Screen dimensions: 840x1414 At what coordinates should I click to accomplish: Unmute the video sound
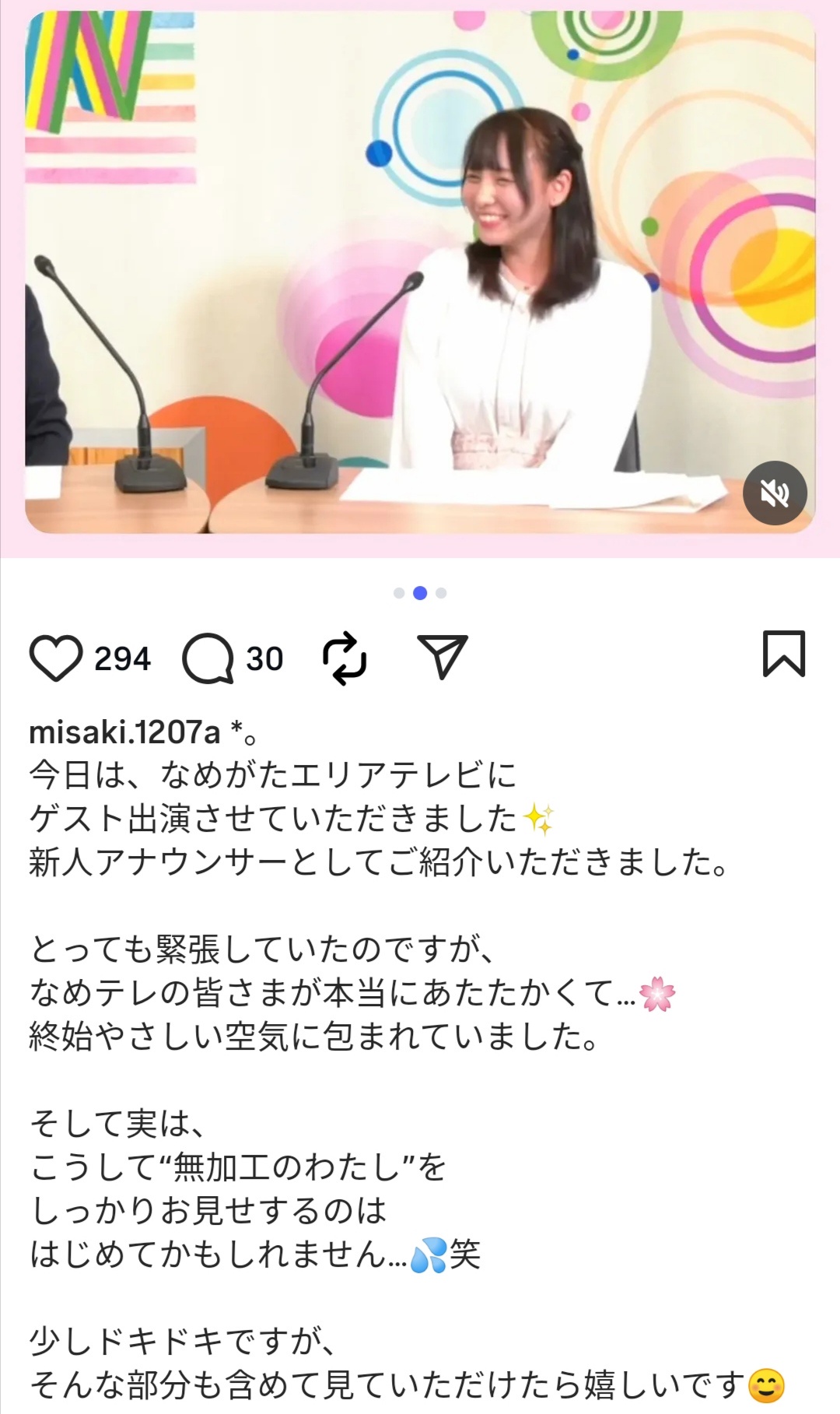tap(775, 493)
